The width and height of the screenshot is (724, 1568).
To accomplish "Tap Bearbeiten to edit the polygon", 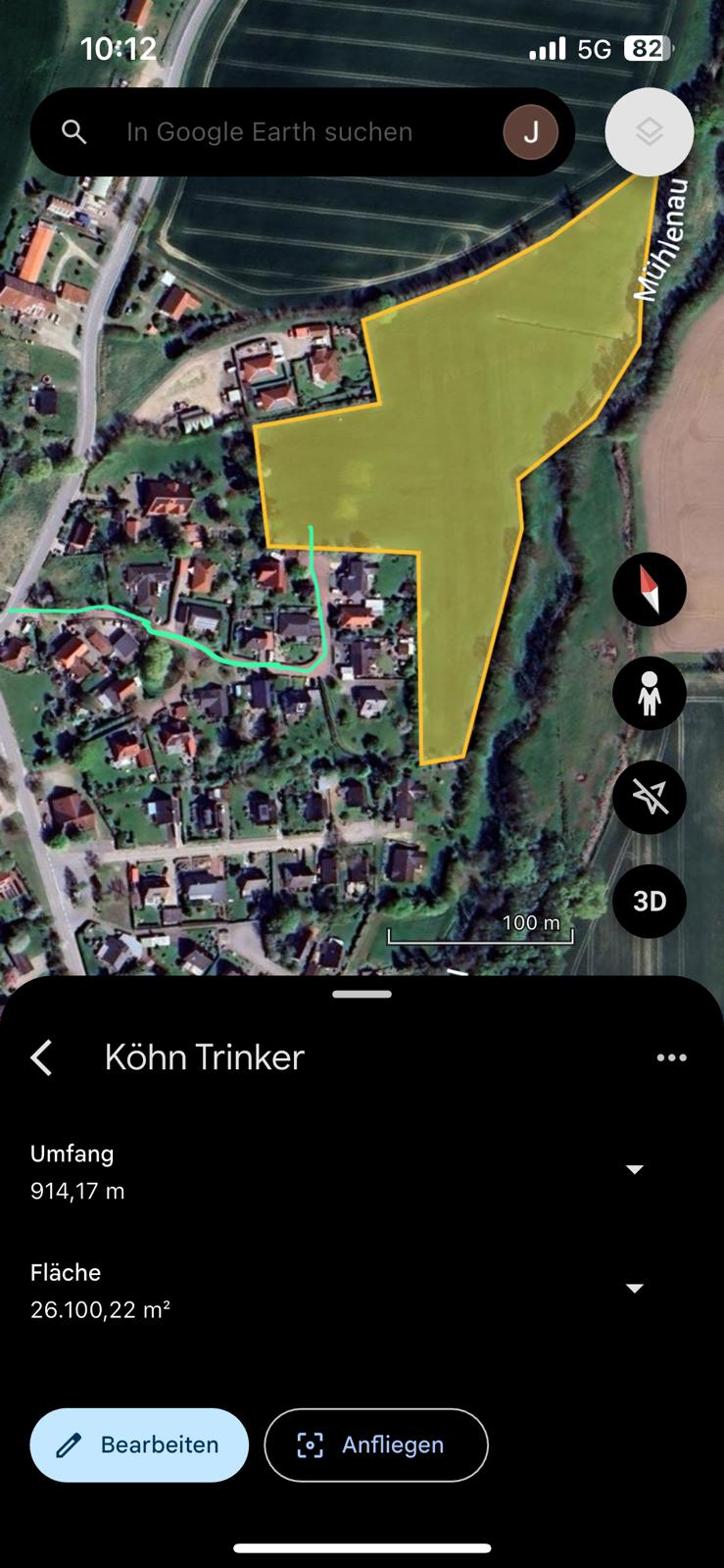I will [x=139, y=1445].
